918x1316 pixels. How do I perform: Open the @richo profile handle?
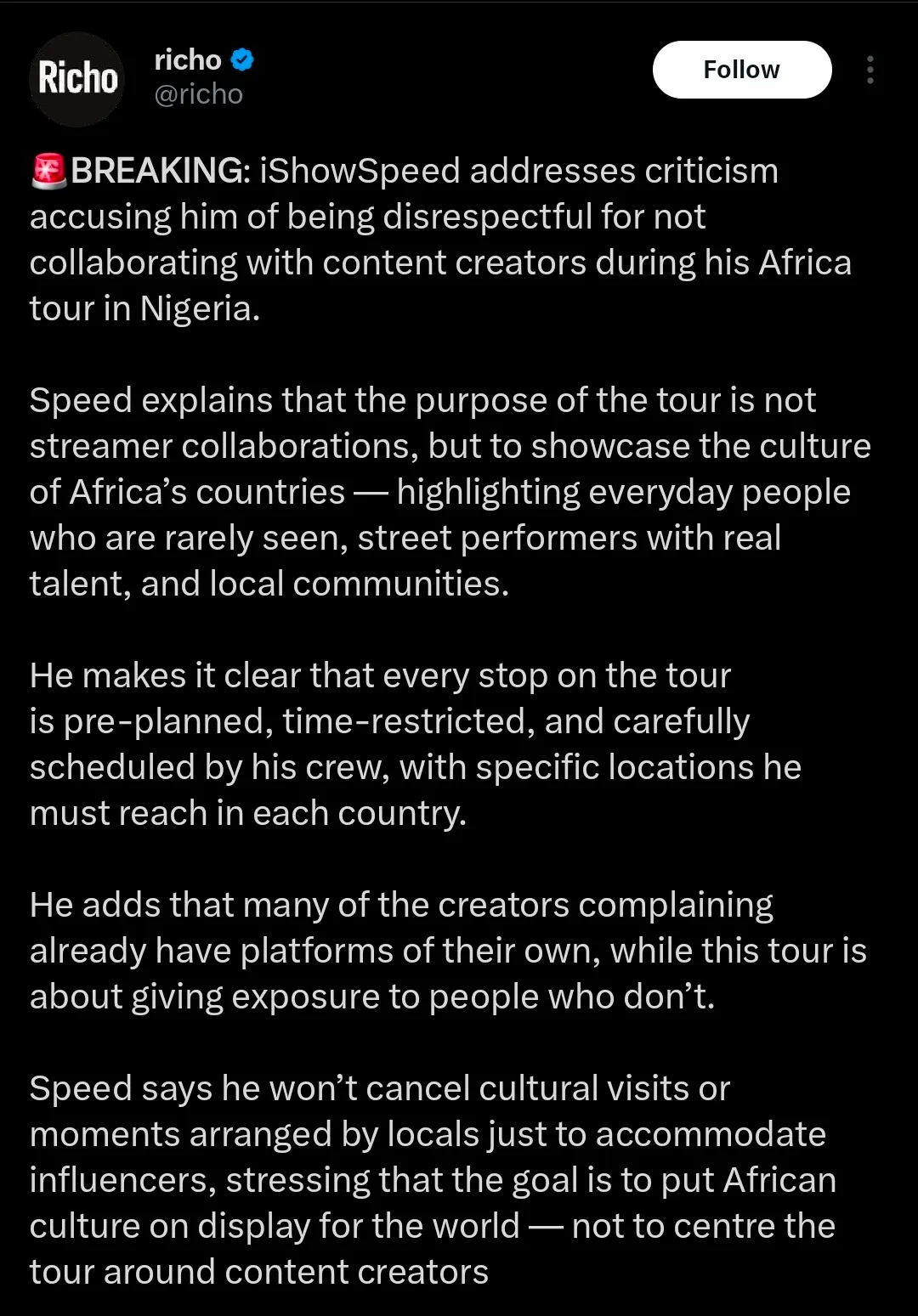[199, 94]
